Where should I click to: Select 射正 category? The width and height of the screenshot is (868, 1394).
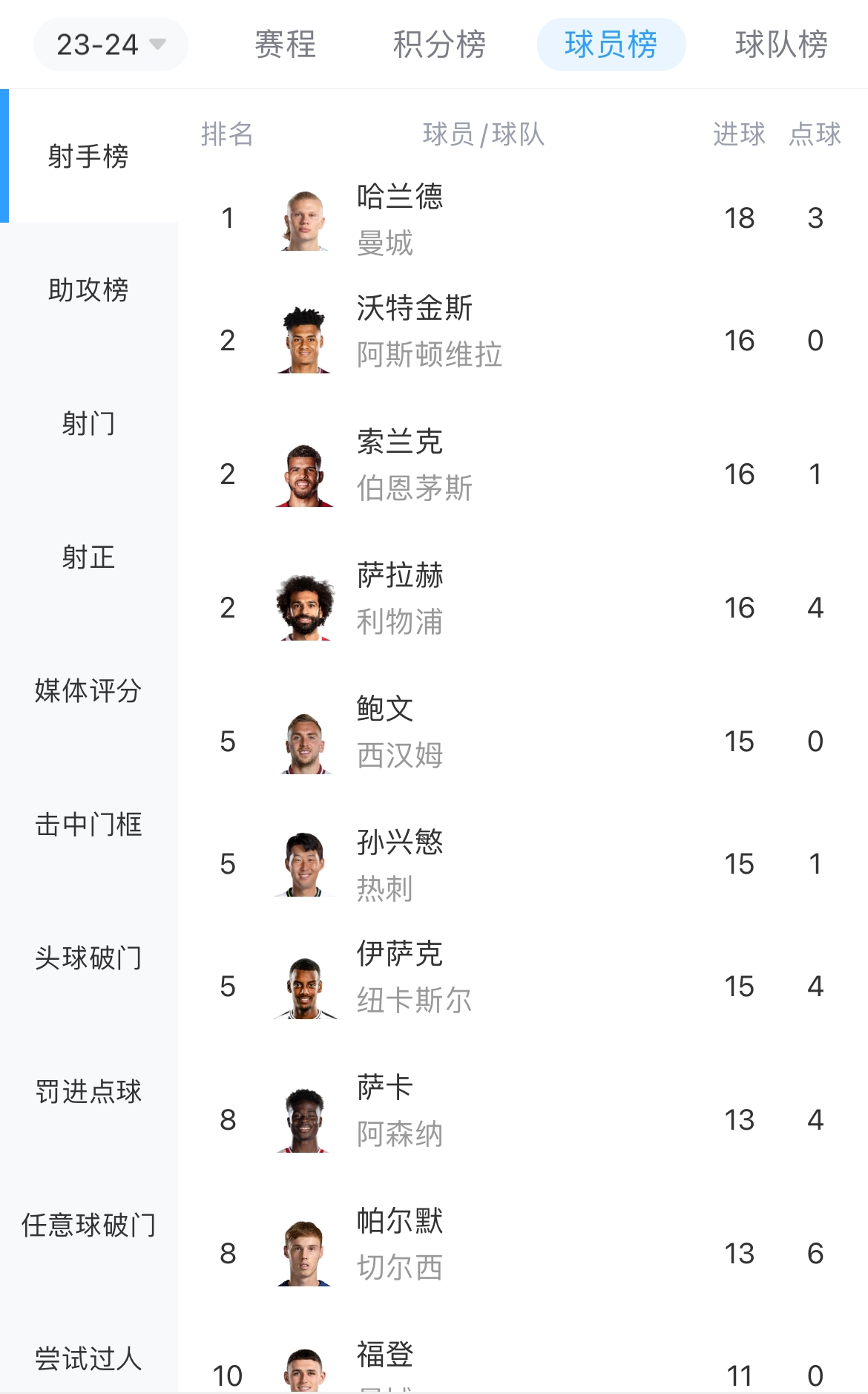88,557
